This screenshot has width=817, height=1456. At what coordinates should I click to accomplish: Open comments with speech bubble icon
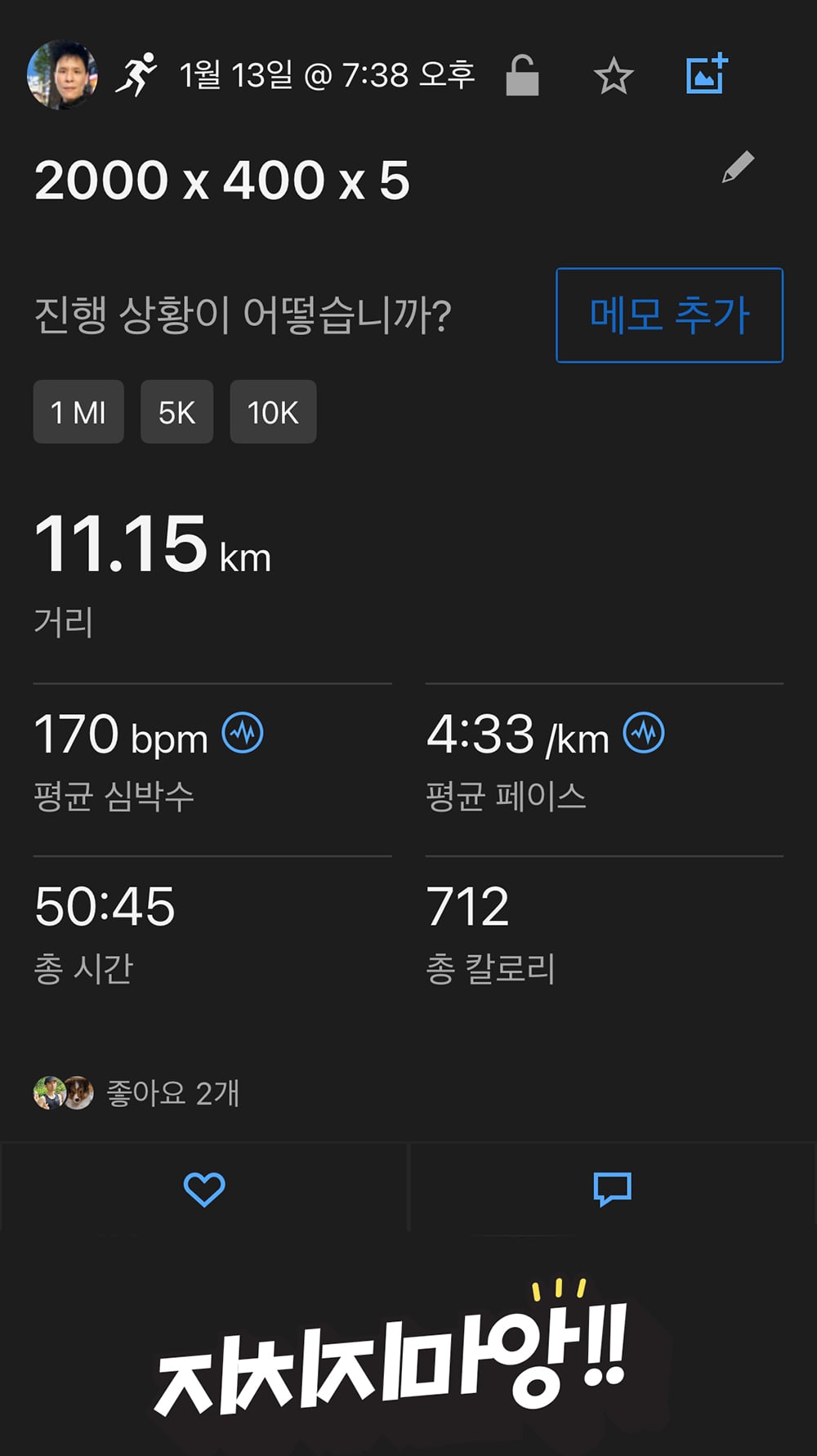pos(613,1189)
